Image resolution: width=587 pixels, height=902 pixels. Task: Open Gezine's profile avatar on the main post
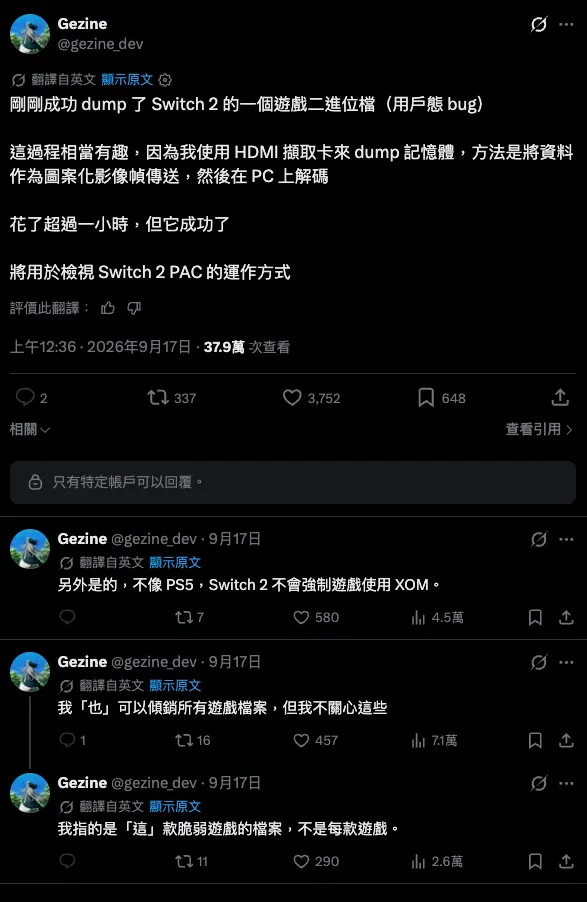point(30,34)
